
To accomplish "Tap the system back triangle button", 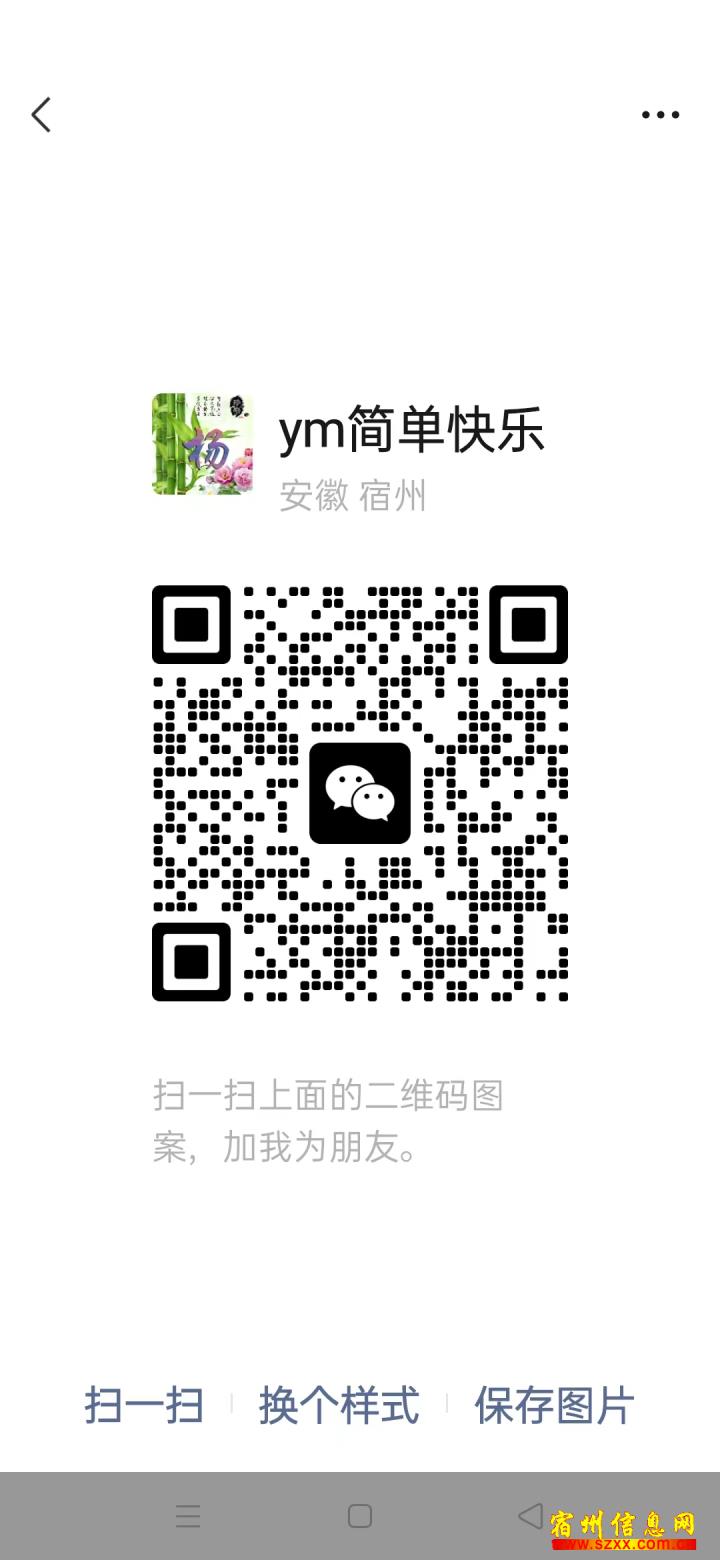I will coord(531,1516).
